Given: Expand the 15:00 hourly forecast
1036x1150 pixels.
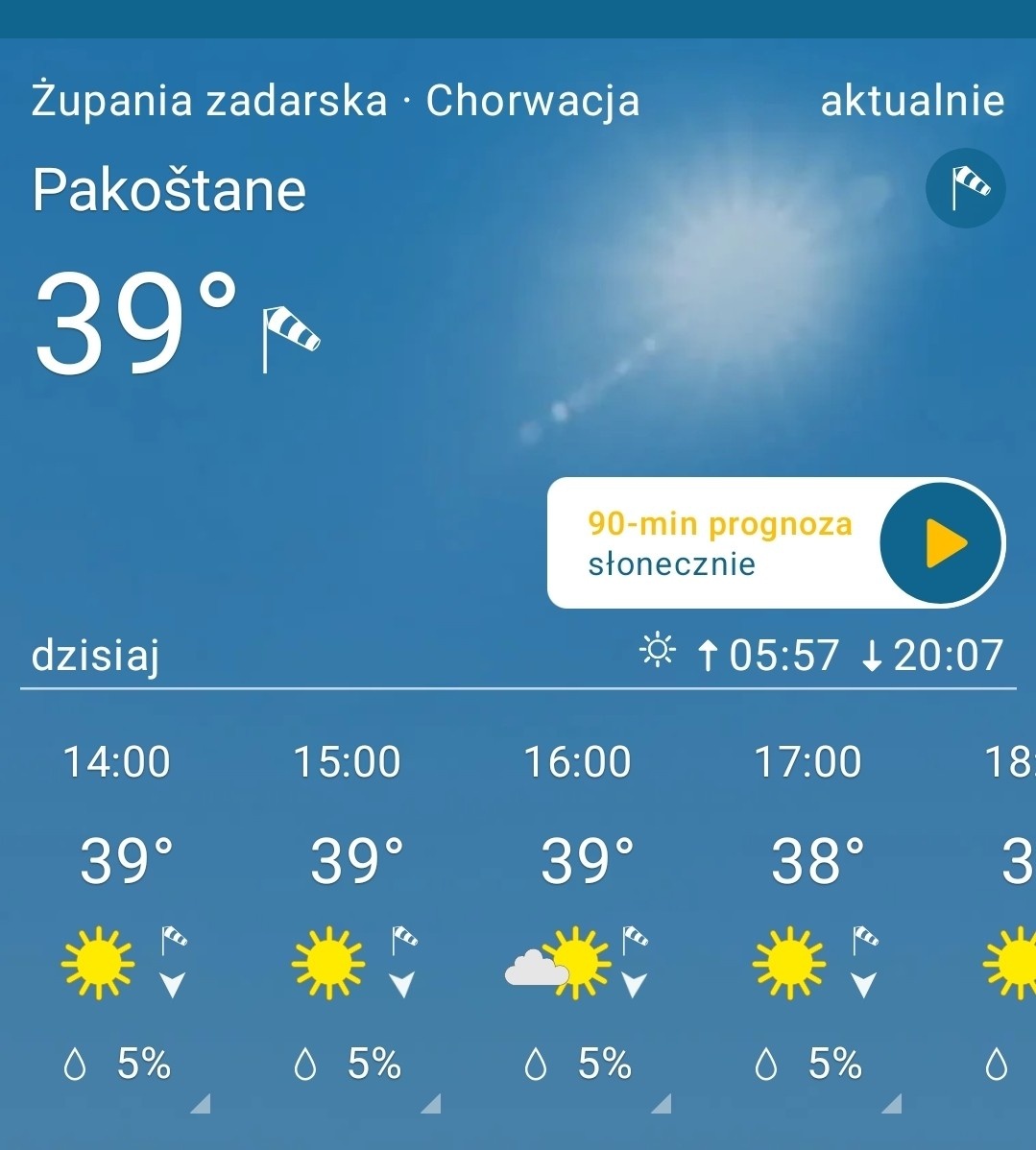Looking at the screenshot, I should coord(430,1104).
